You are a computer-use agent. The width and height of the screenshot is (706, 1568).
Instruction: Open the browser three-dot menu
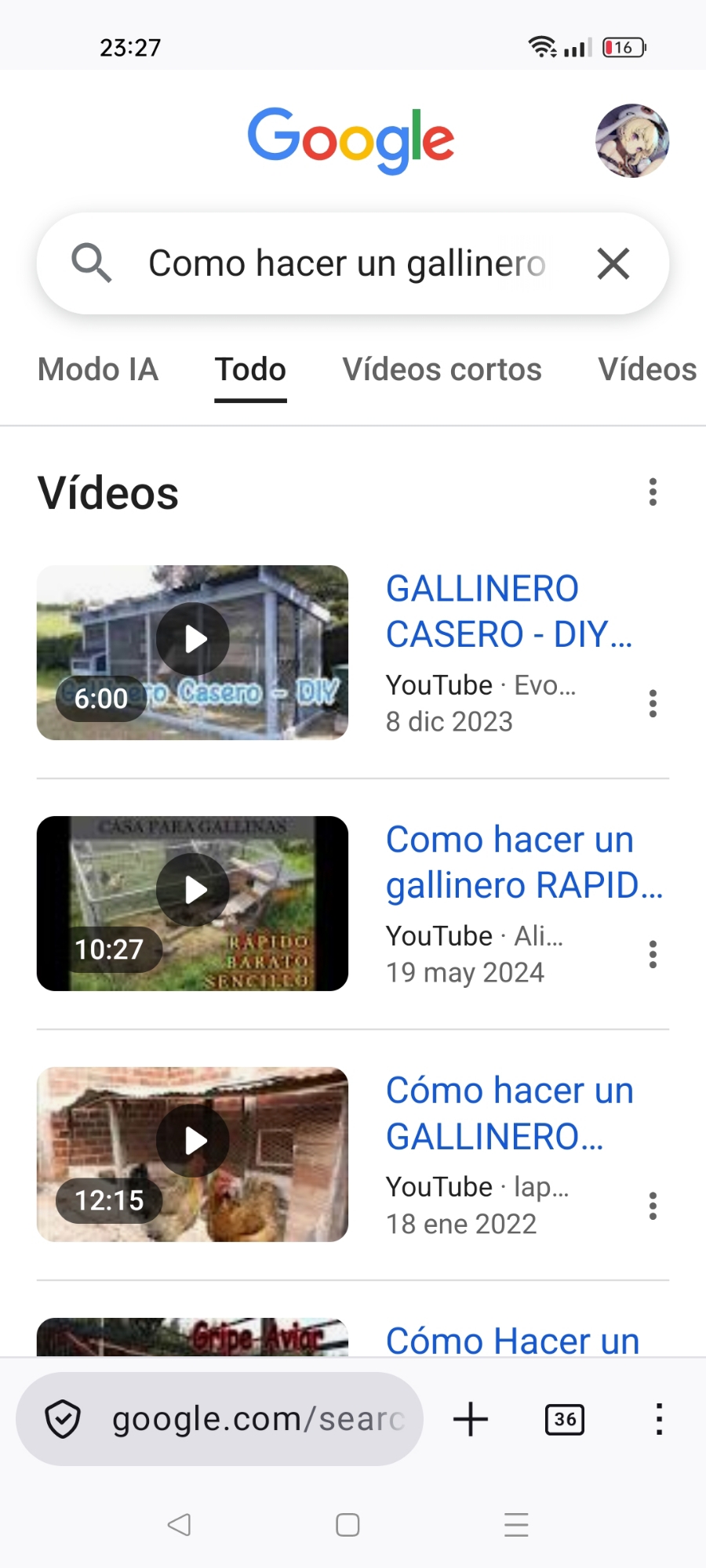point(659,1419)
